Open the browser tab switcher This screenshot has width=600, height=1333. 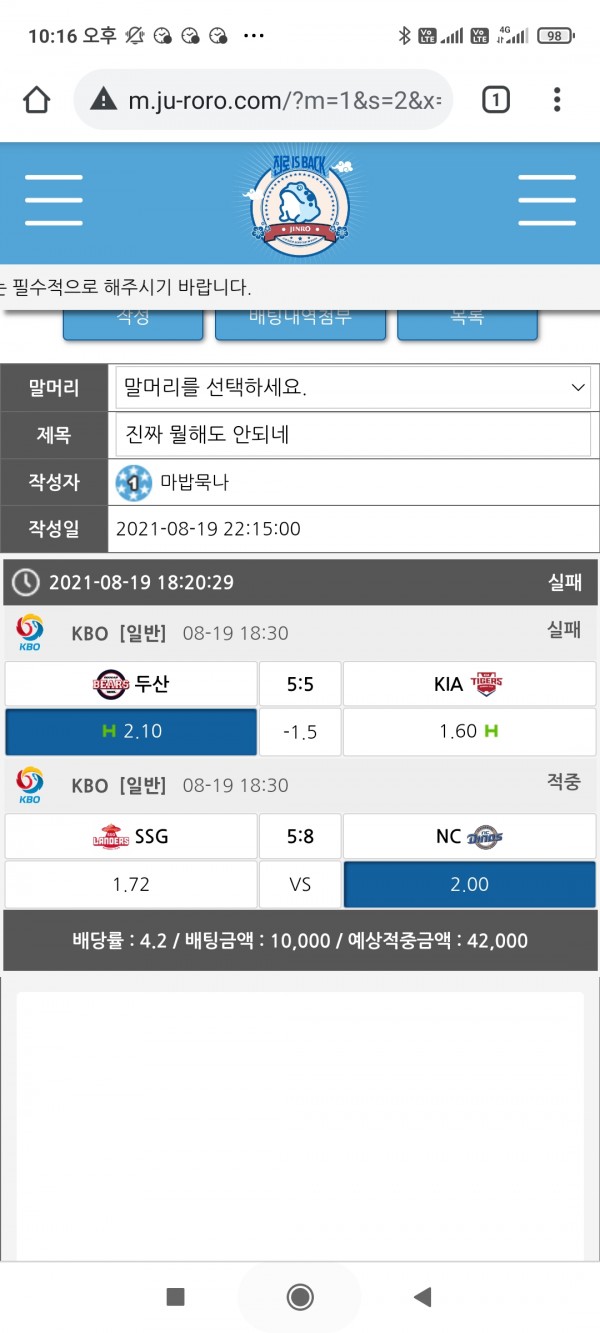coord(496,99)
